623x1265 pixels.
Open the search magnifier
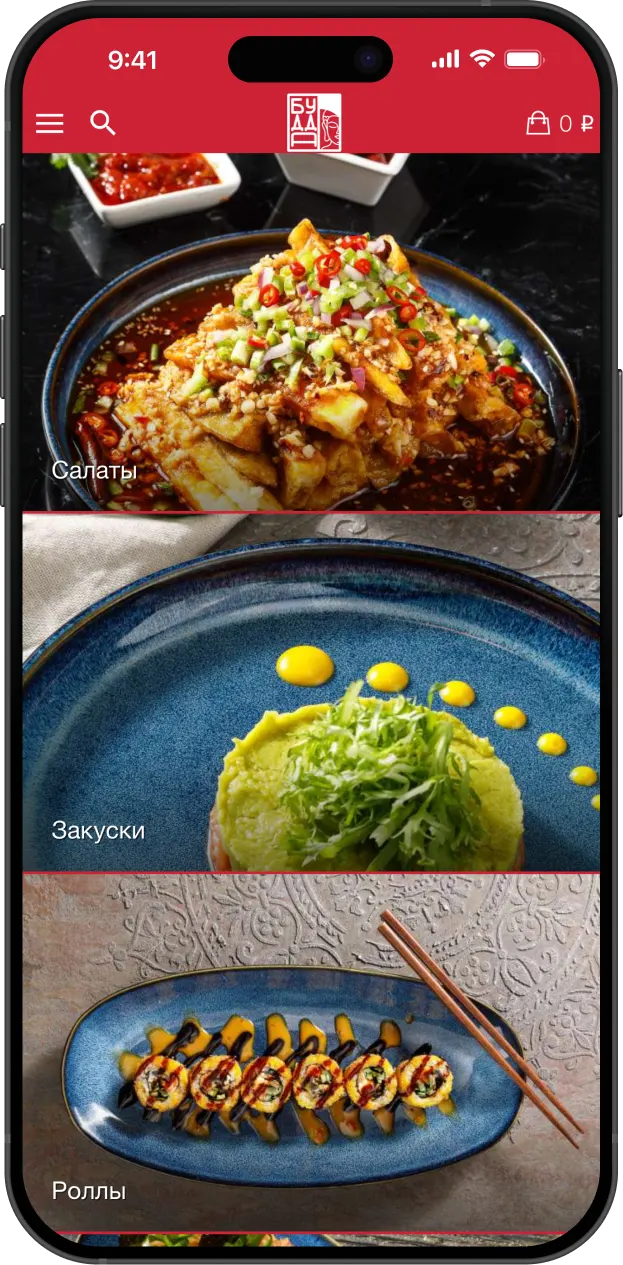(x=103, y=123)
